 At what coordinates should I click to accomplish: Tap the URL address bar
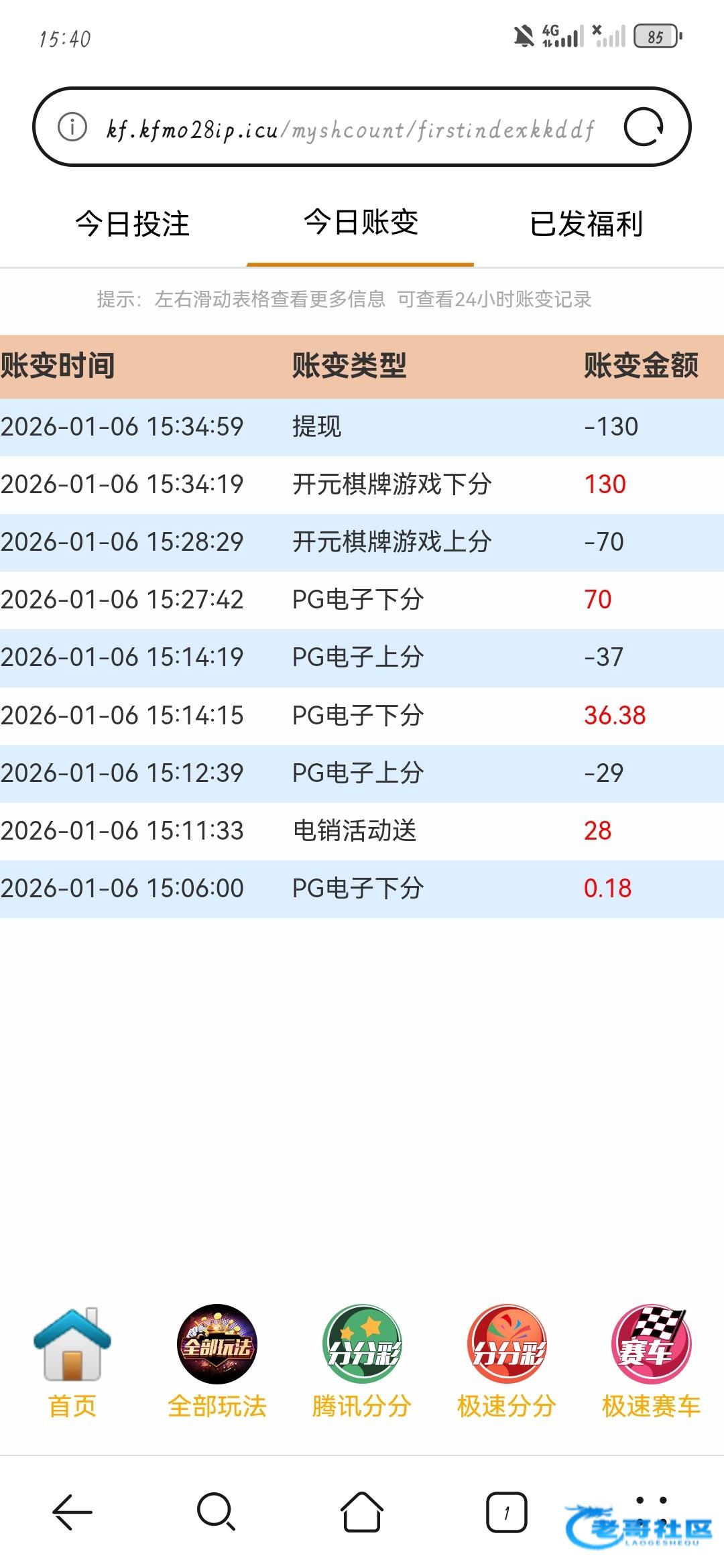(361, 127)
